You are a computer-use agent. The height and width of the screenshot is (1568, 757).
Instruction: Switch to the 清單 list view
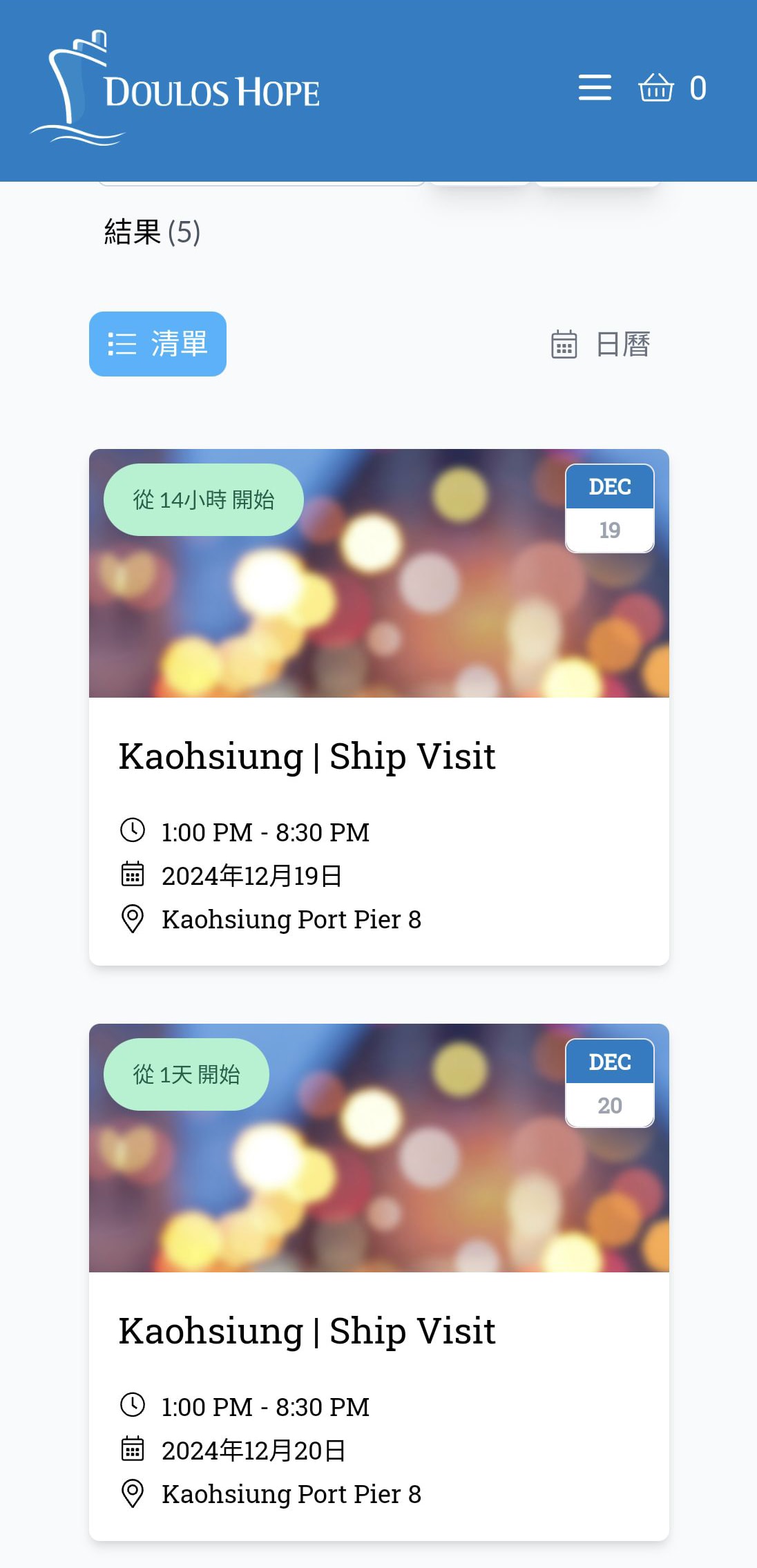point(157,344)
